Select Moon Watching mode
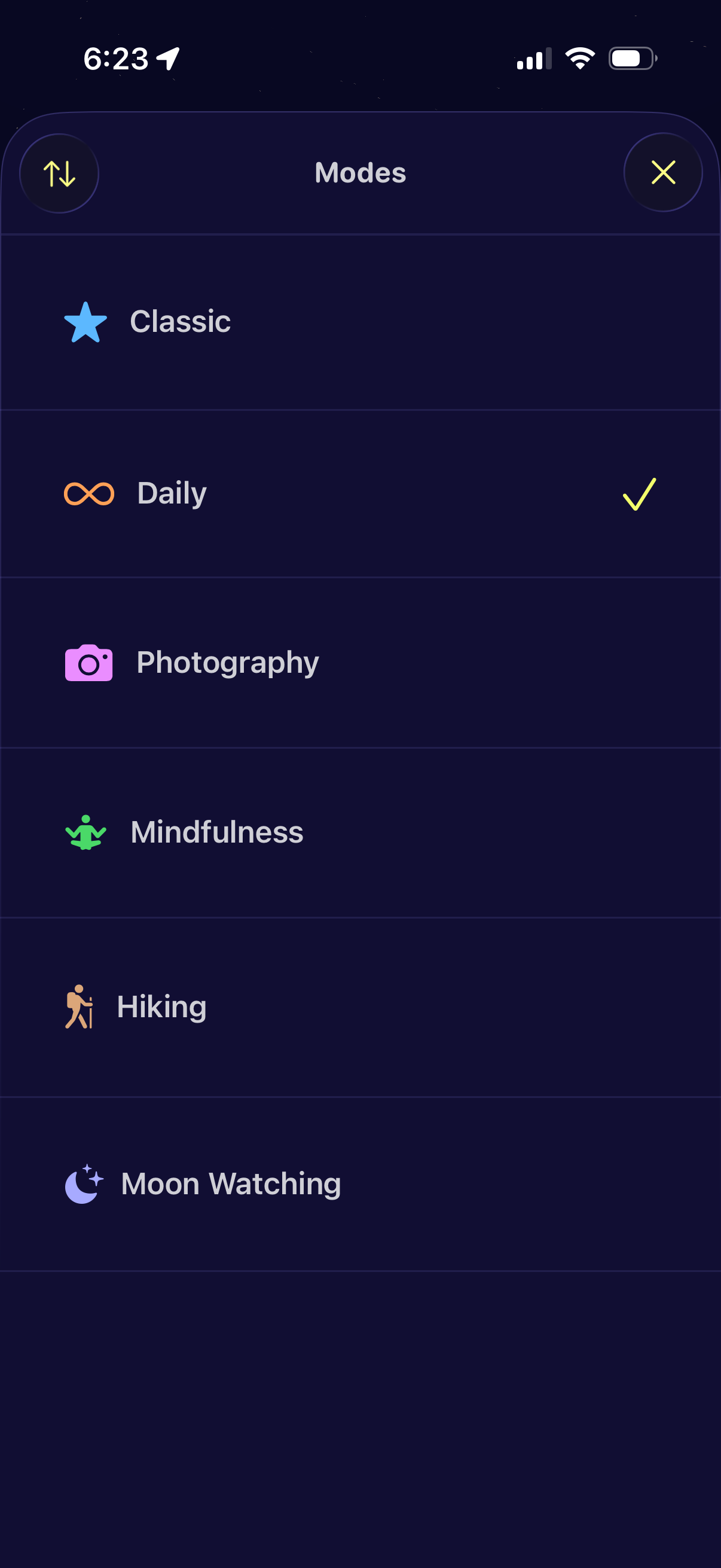This screenshot has height=1568, width=721. pyautogui.click(x=231, y=1183)
